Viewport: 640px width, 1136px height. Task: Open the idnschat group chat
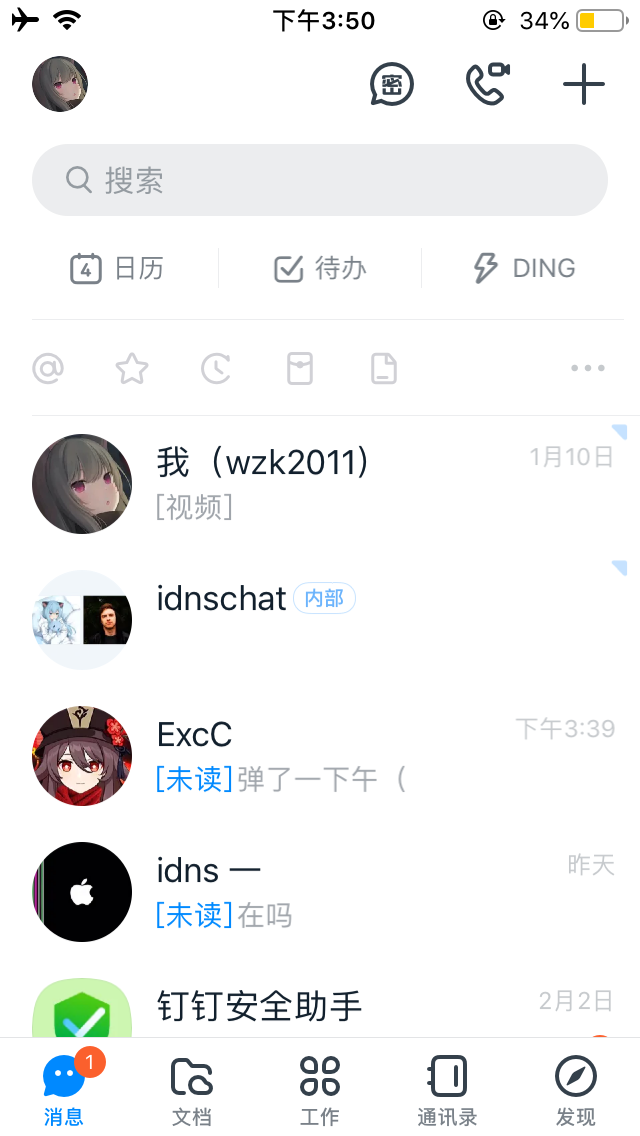point(320,620)
